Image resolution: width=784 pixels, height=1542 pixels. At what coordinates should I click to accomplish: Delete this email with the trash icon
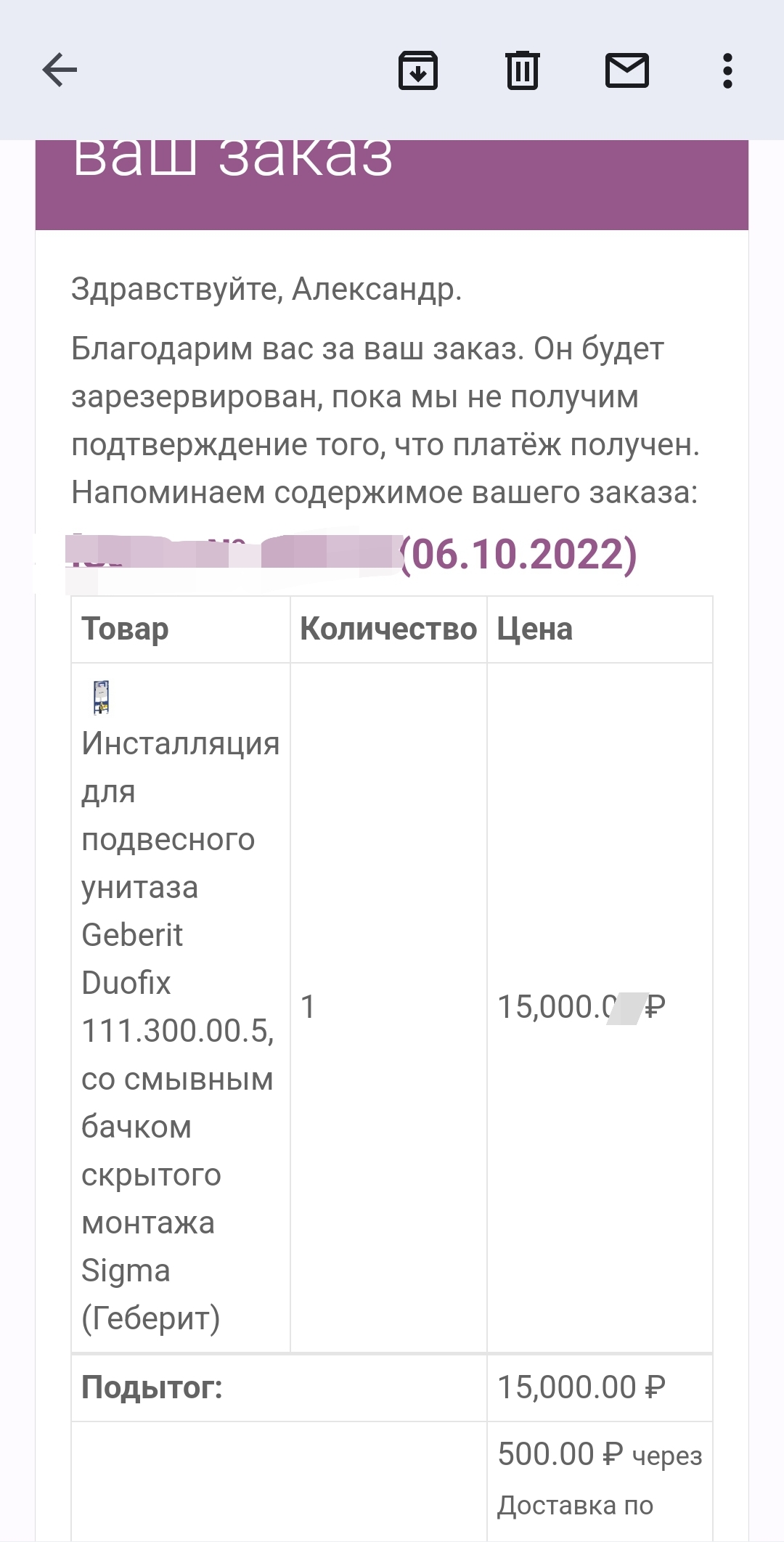point(522,70)
